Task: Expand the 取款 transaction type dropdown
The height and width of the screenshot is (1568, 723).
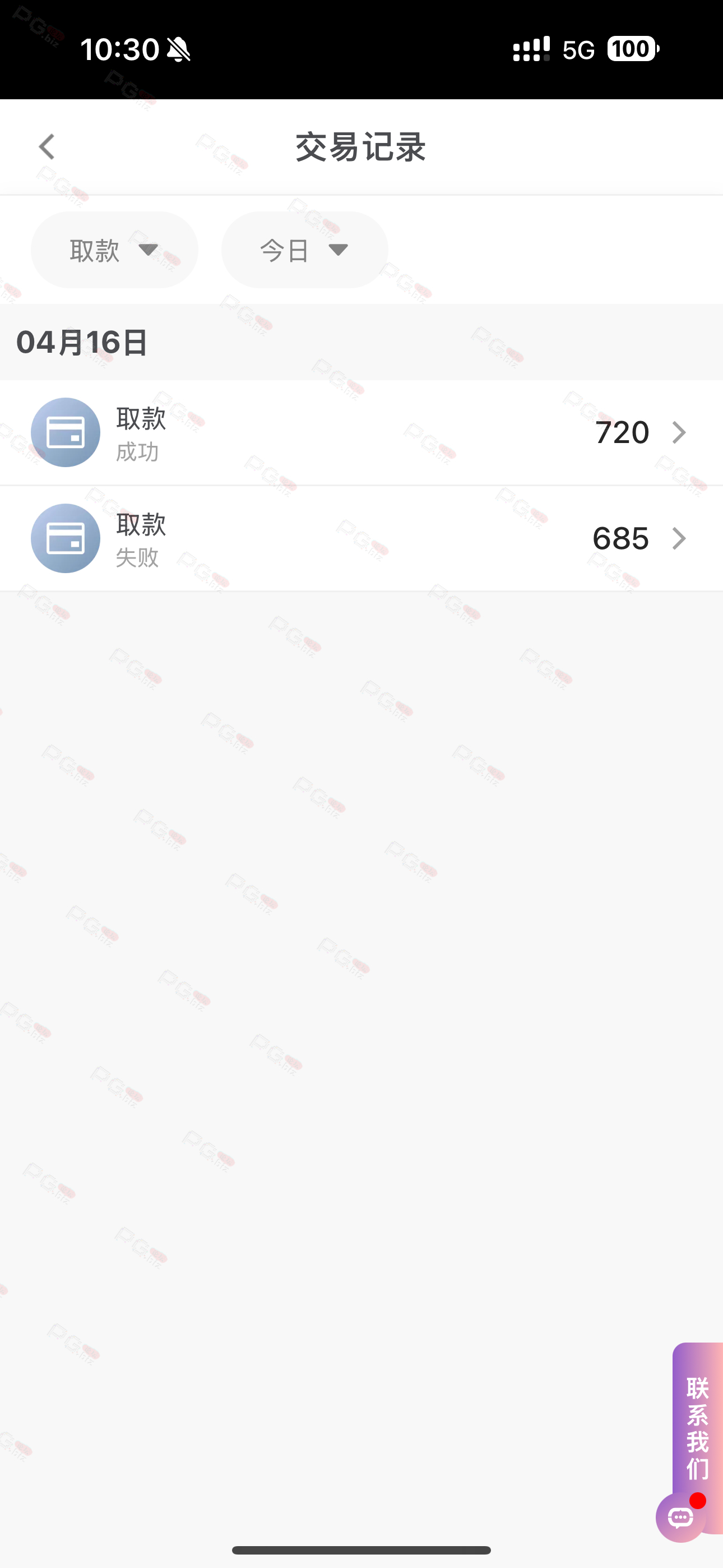Action: pos(114,250)
